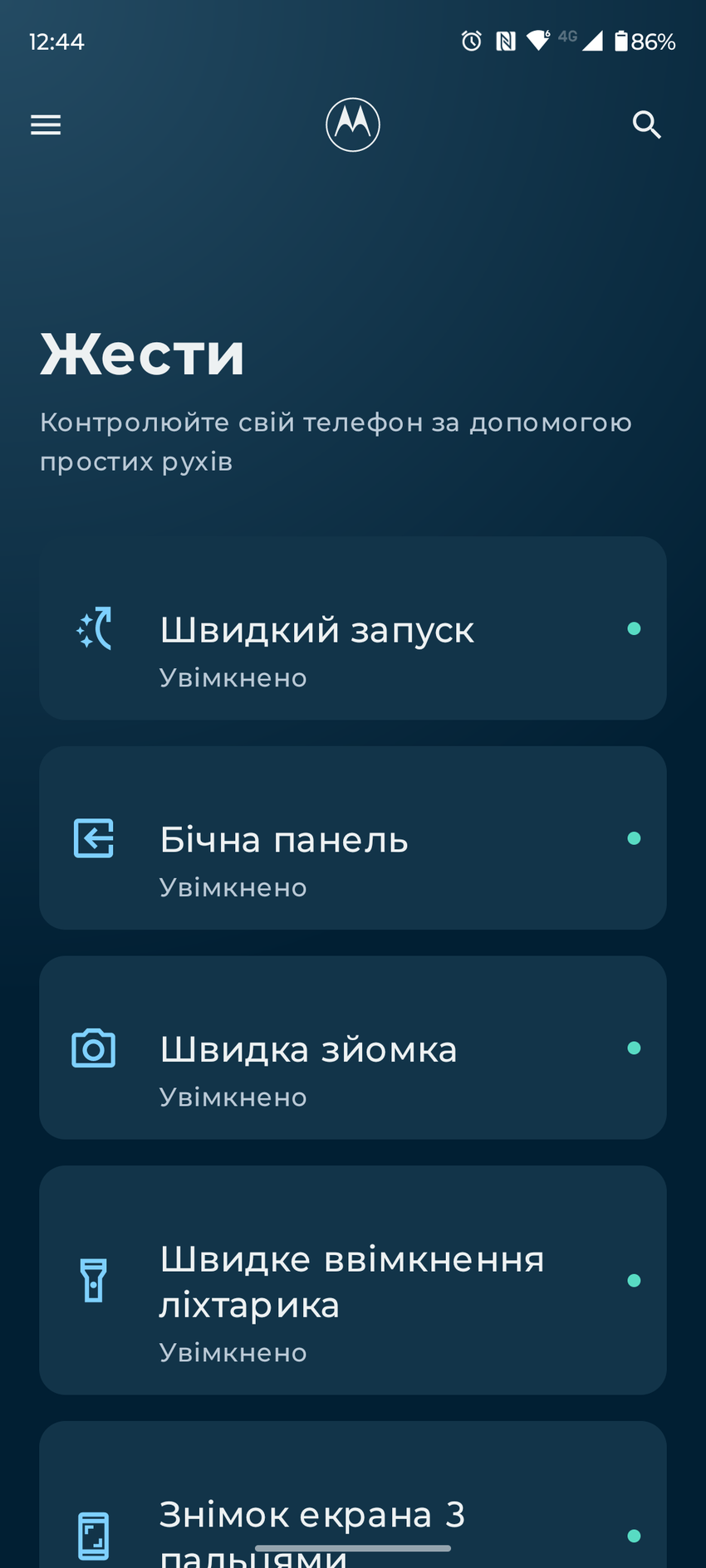Select the Швидка зйомка card
The image size is (706, 1568).
point(352,1048)
